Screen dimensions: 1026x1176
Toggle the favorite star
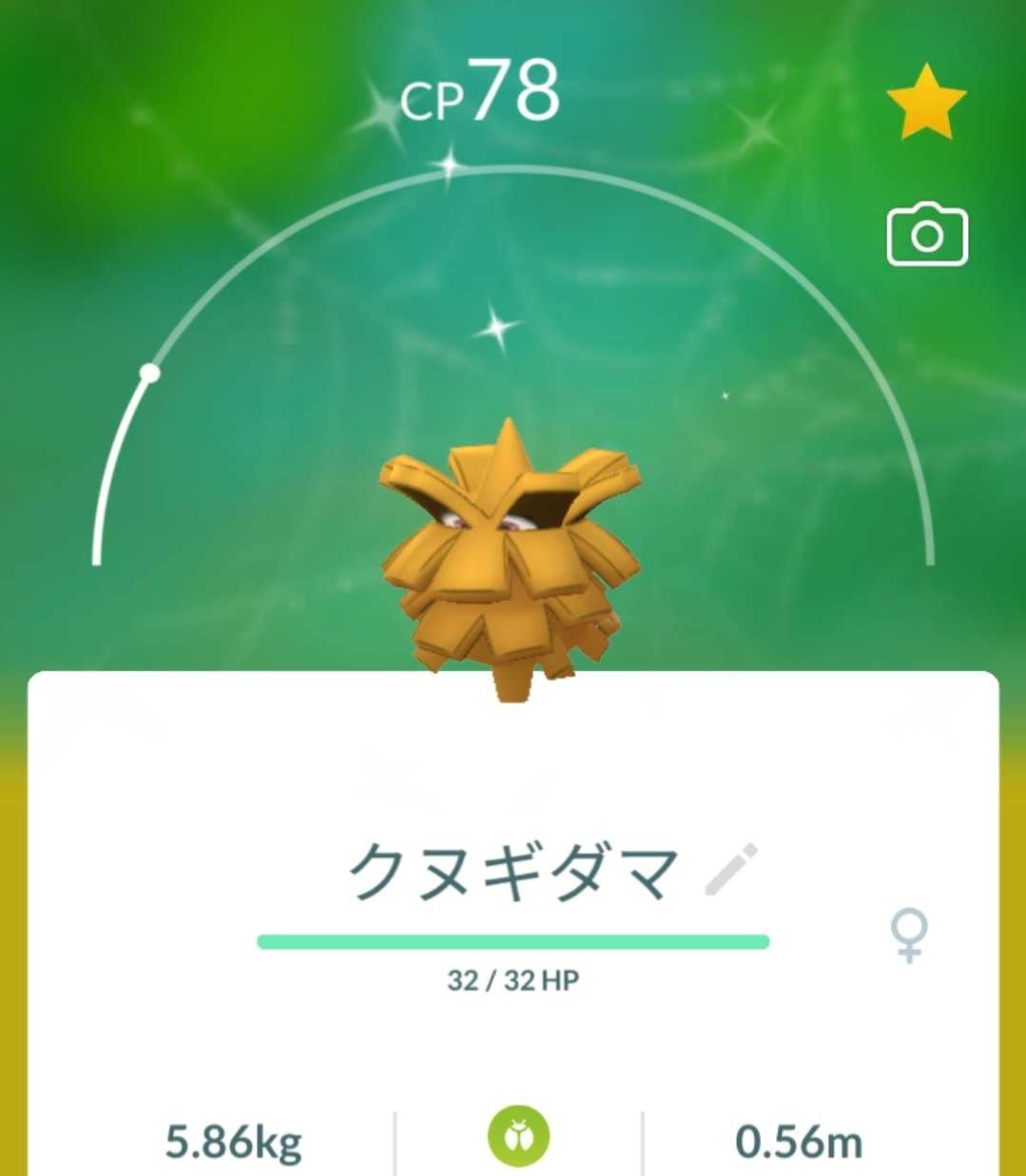[926, 102]
